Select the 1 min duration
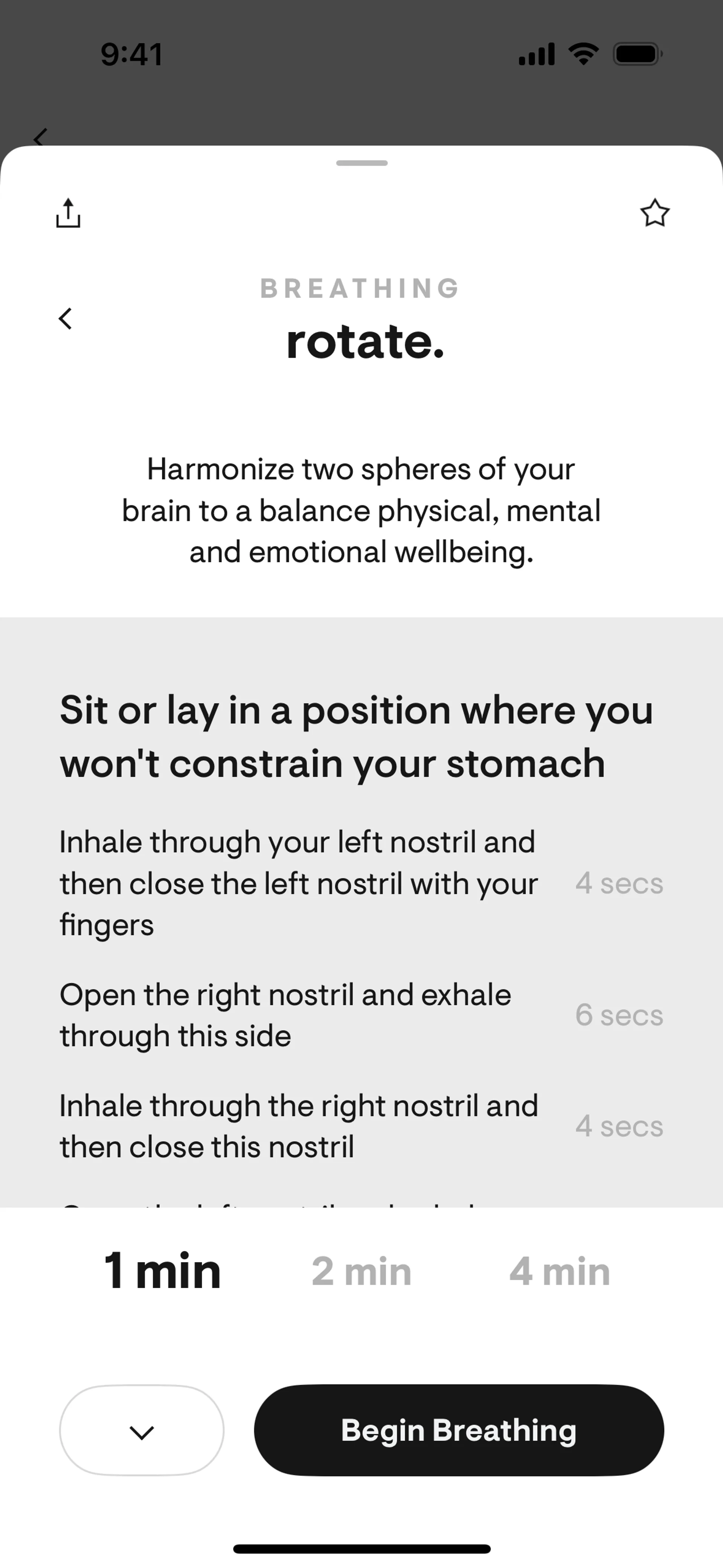723x1568 pixels. (x=163, y=1271)
